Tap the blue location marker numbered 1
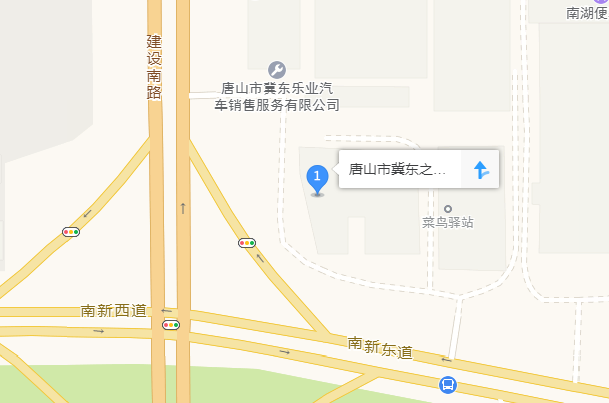This screenshot has width=609, height=403. pos(317,179)
